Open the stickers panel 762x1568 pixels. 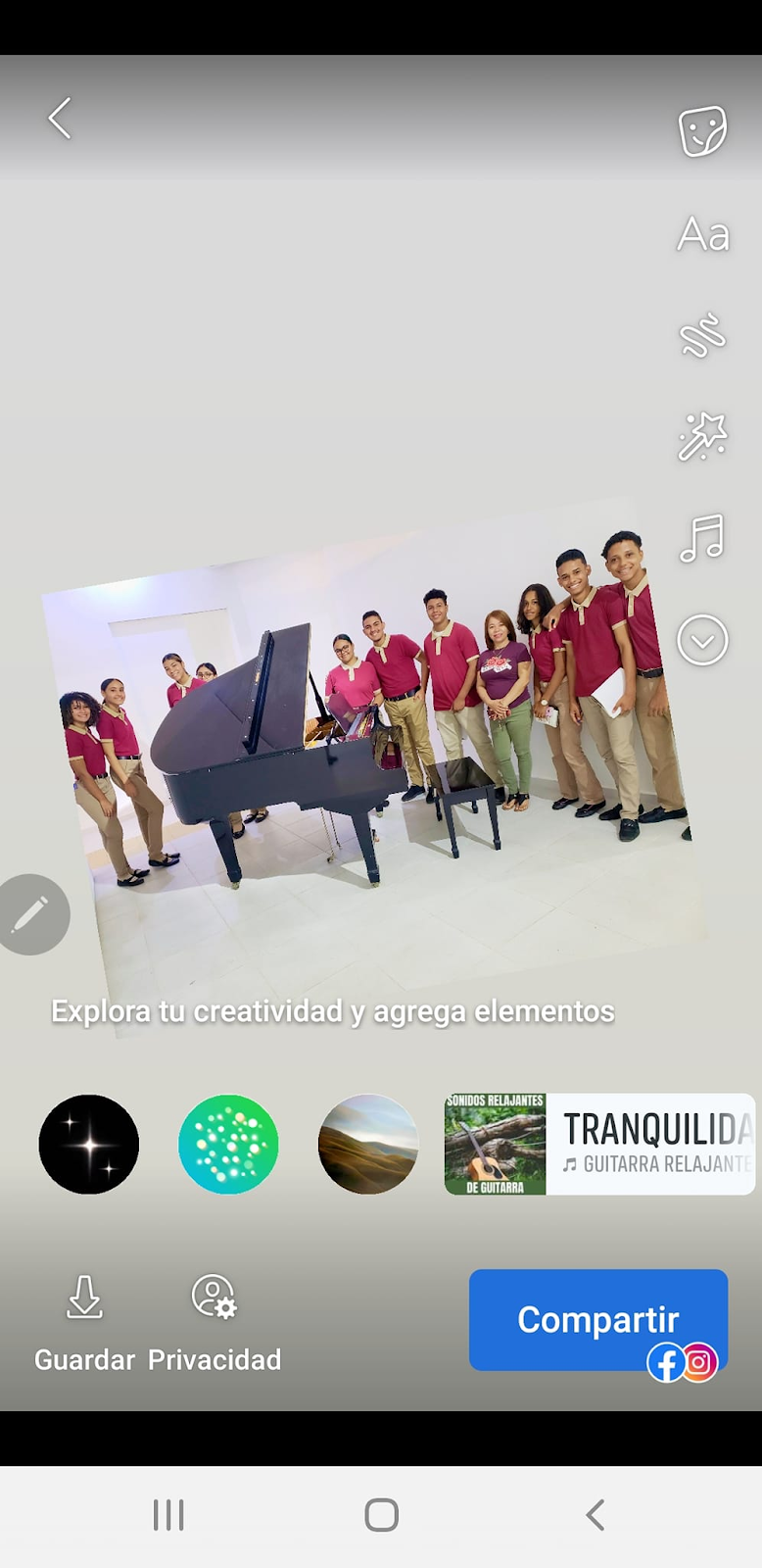tap(702, 131)
